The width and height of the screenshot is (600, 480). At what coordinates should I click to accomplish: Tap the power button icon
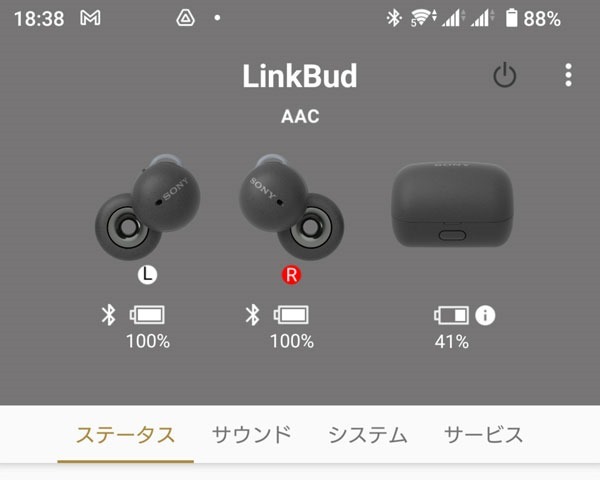pos(504,75)
